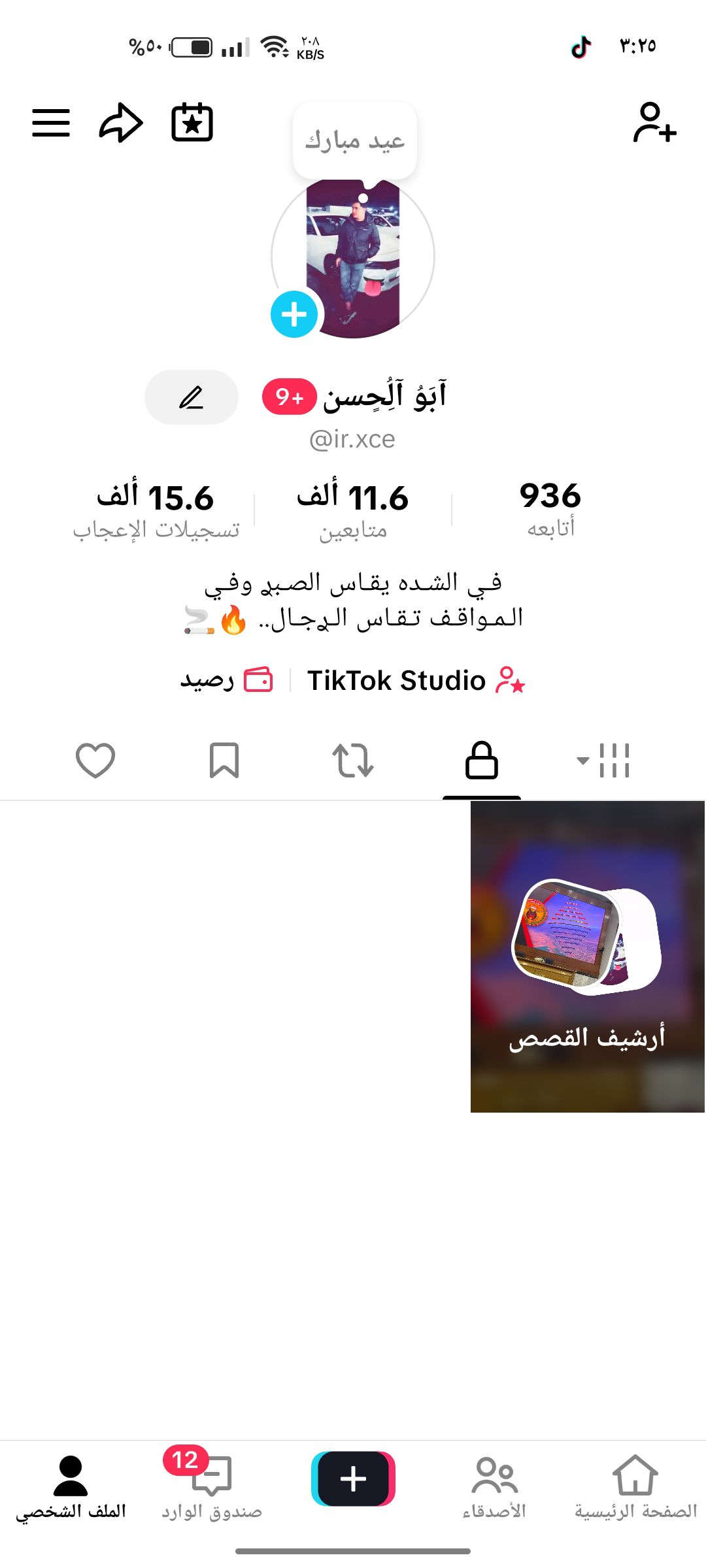The width and height of the screenshot is (706, 1568).
Task: Add friends via person-plus icon
Action: [x=654, y=123]
